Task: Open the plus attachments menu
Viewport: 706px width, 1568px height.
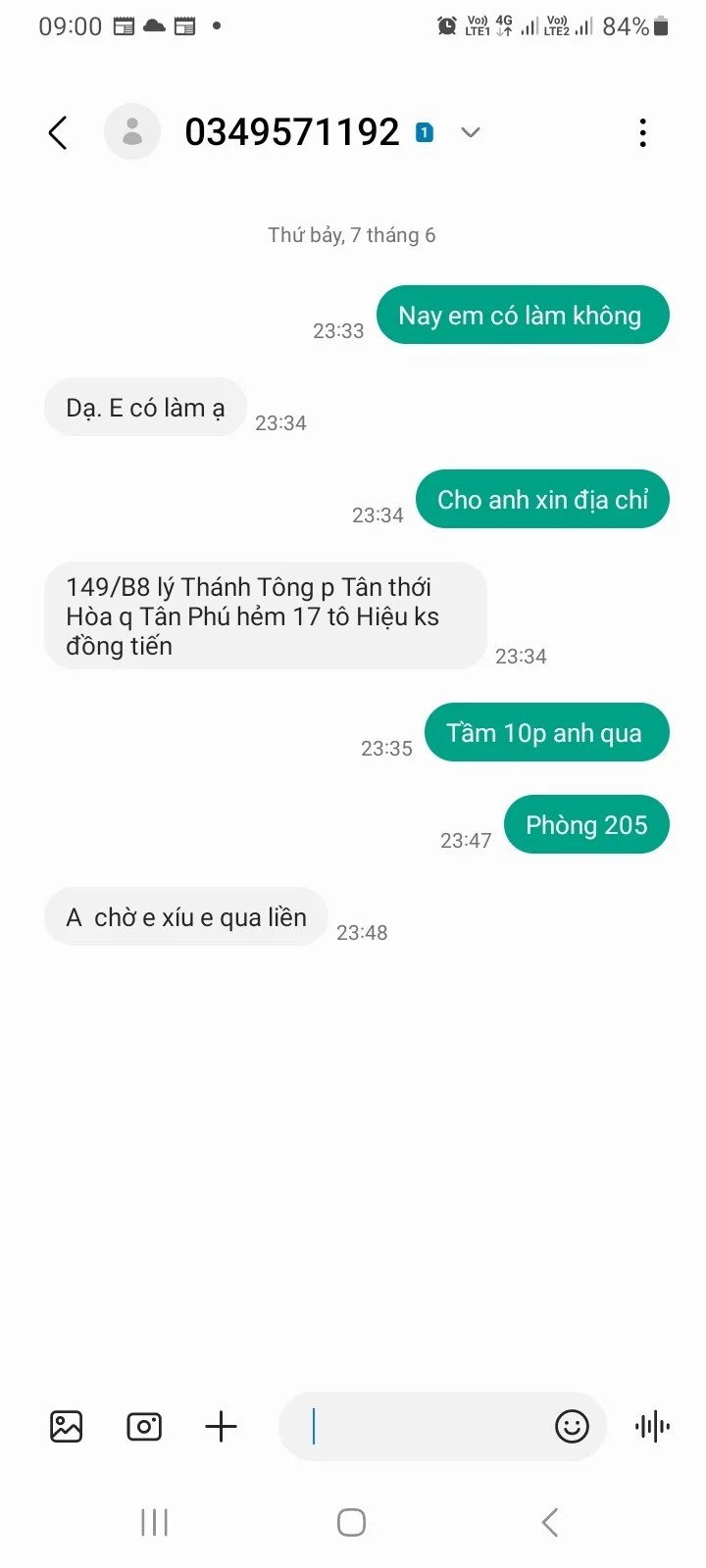Action: point(221,1426)
